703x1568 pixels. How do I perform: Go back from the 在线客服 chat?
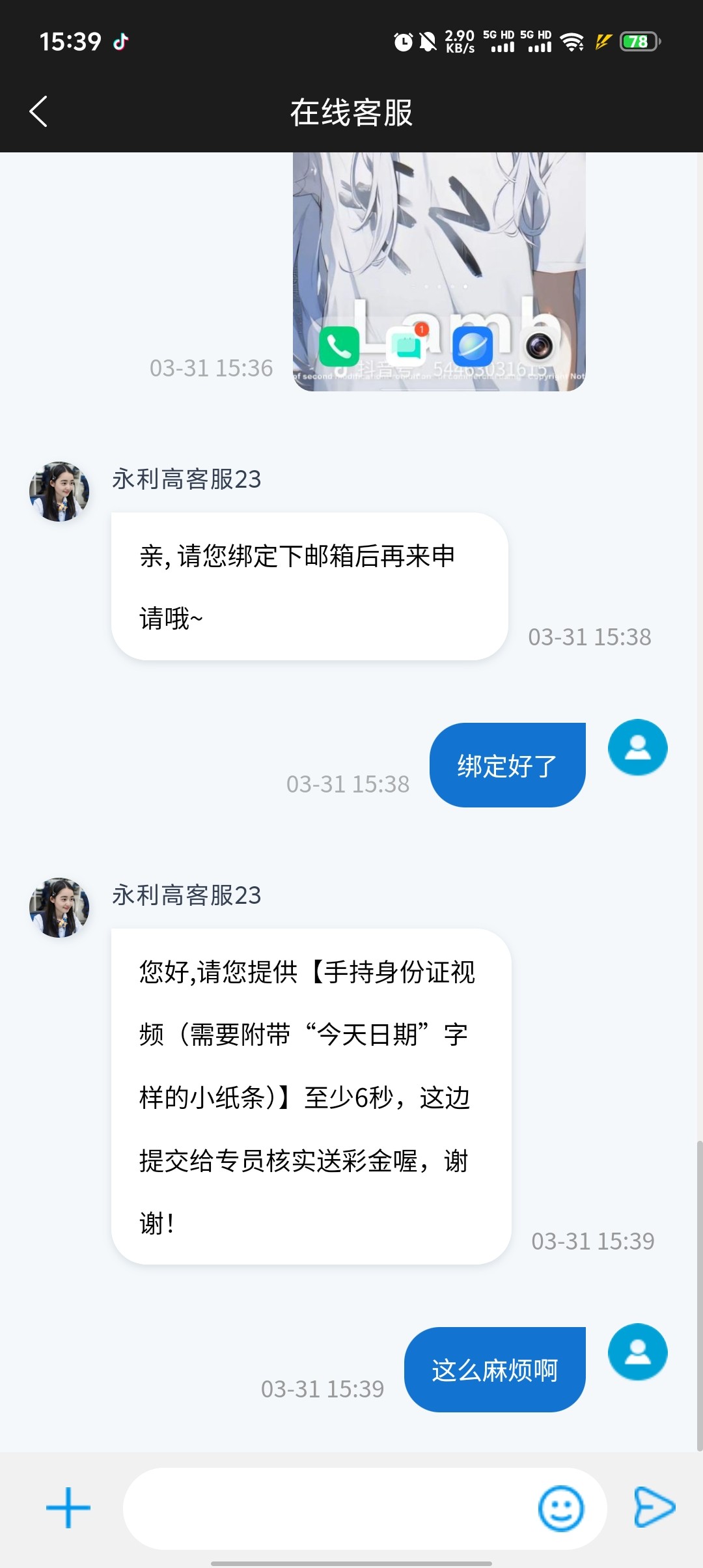pos(39,111)
